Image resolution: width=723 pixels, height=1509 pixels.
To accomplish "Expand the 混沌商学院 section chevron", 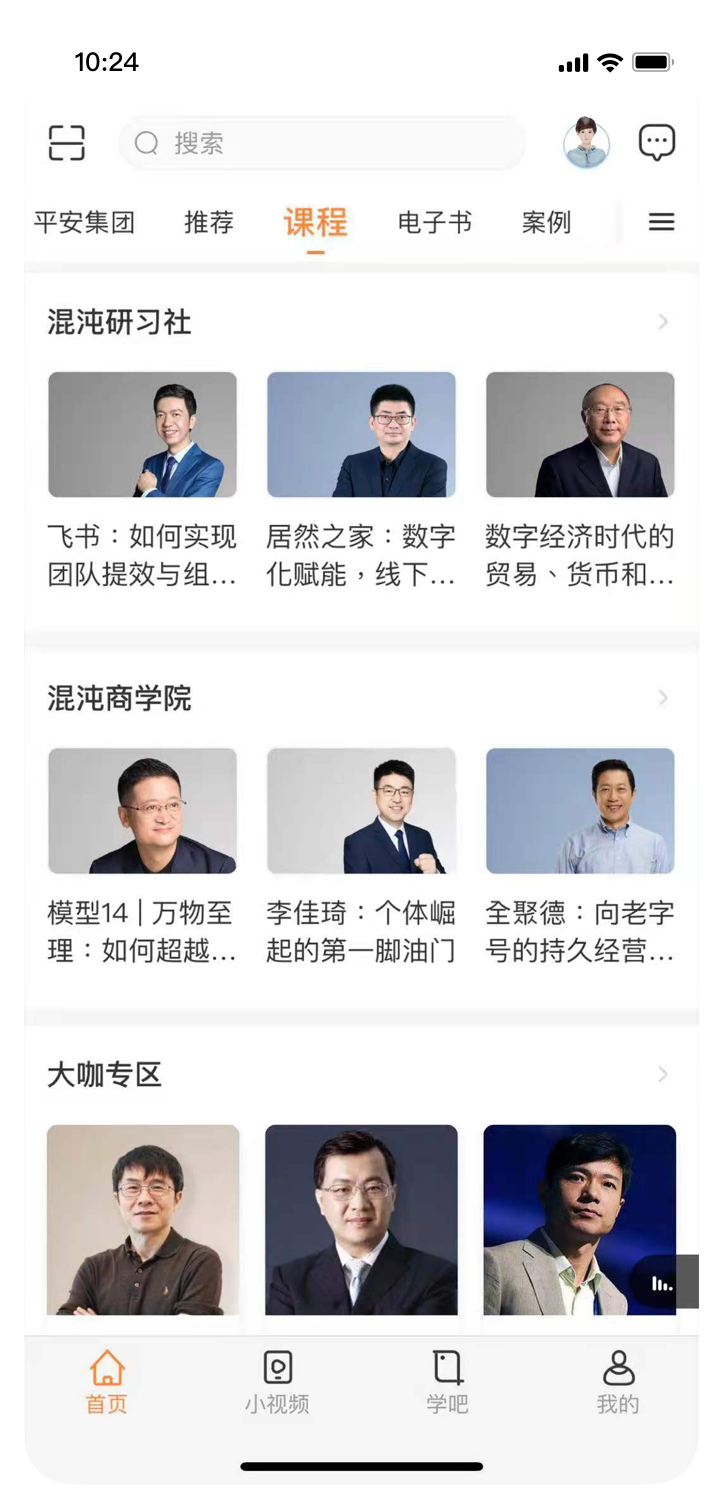I will (663, 698).
